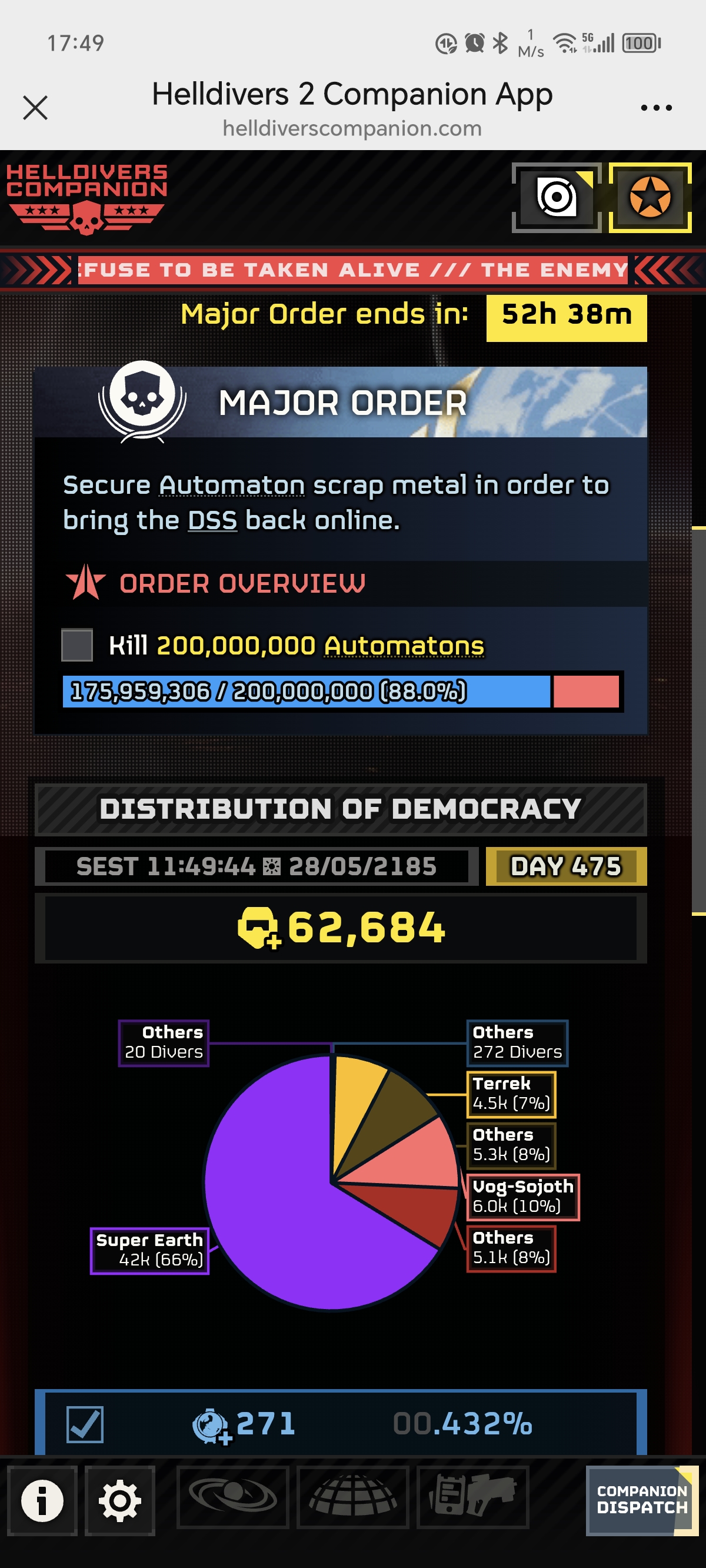Select the Super Earth pie label
Viewport: 706px width, 1568px height.
[x=149, y=1251]
